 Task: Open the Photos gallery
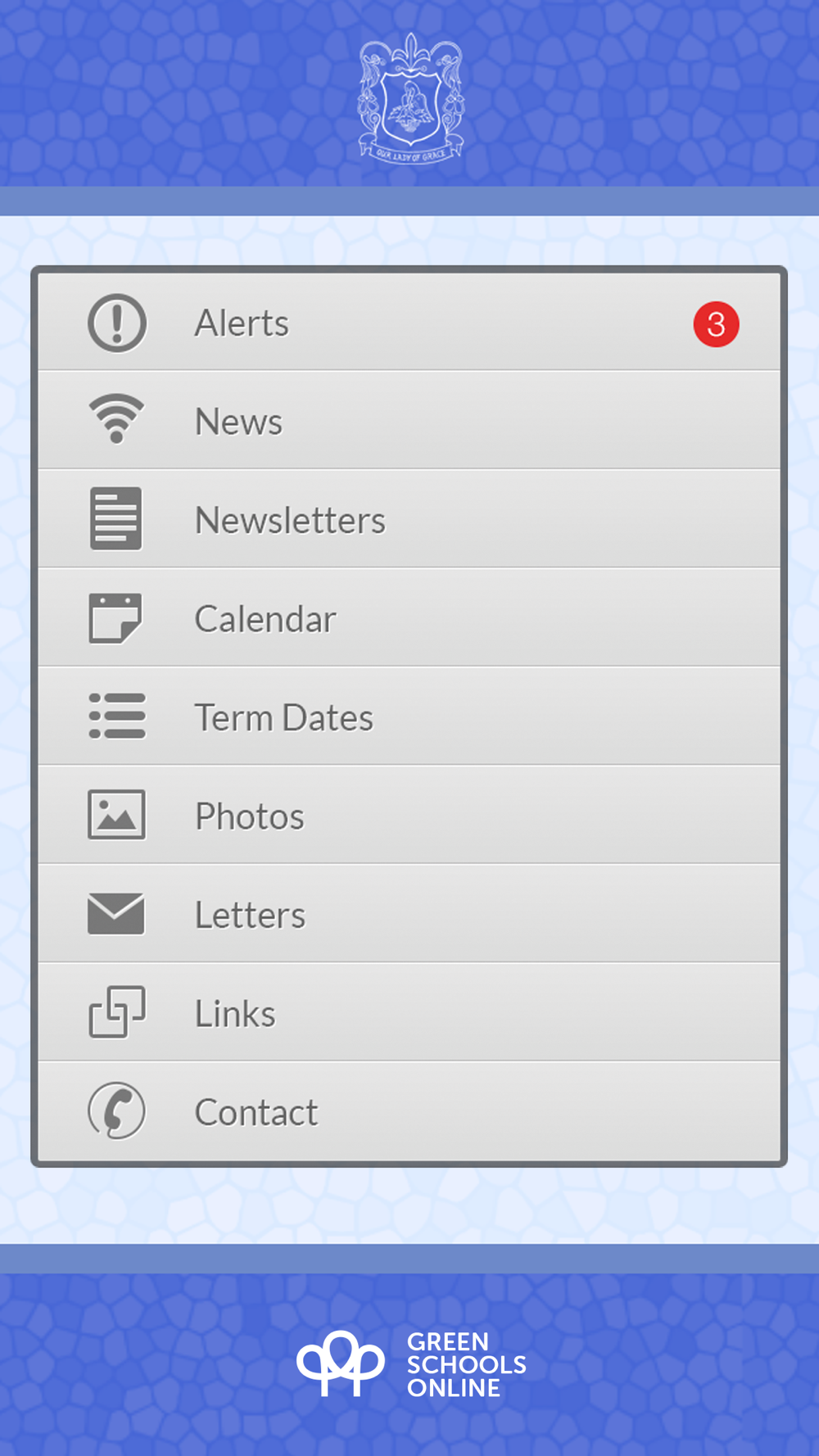[409, 815]
